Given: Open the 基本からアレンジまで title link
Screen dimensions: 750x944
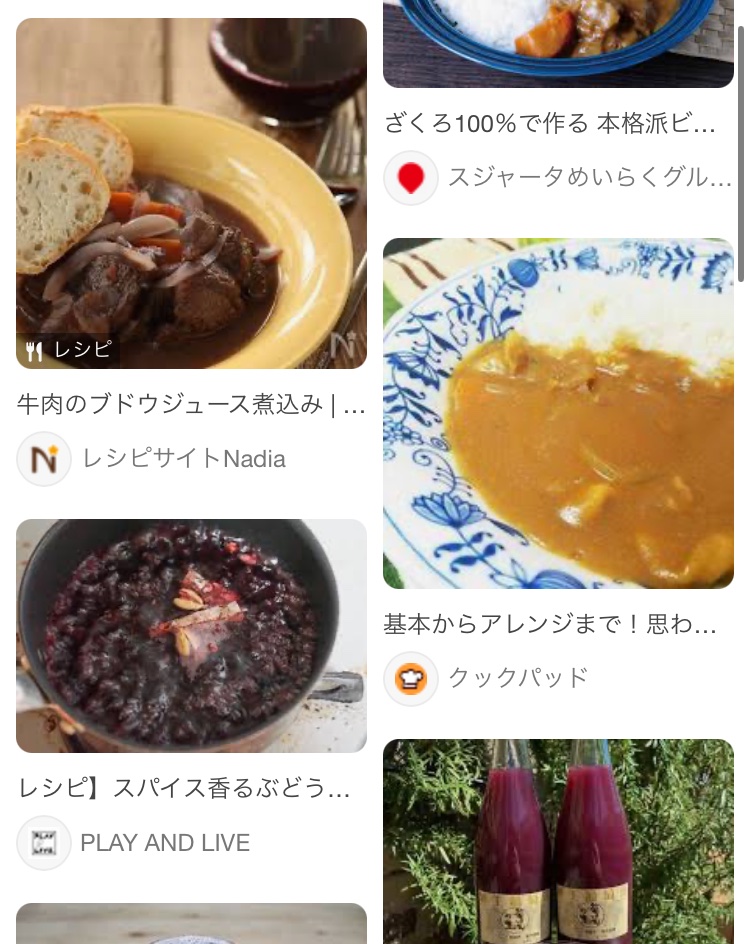Looking at the screenshot, I should coord(550,625).
